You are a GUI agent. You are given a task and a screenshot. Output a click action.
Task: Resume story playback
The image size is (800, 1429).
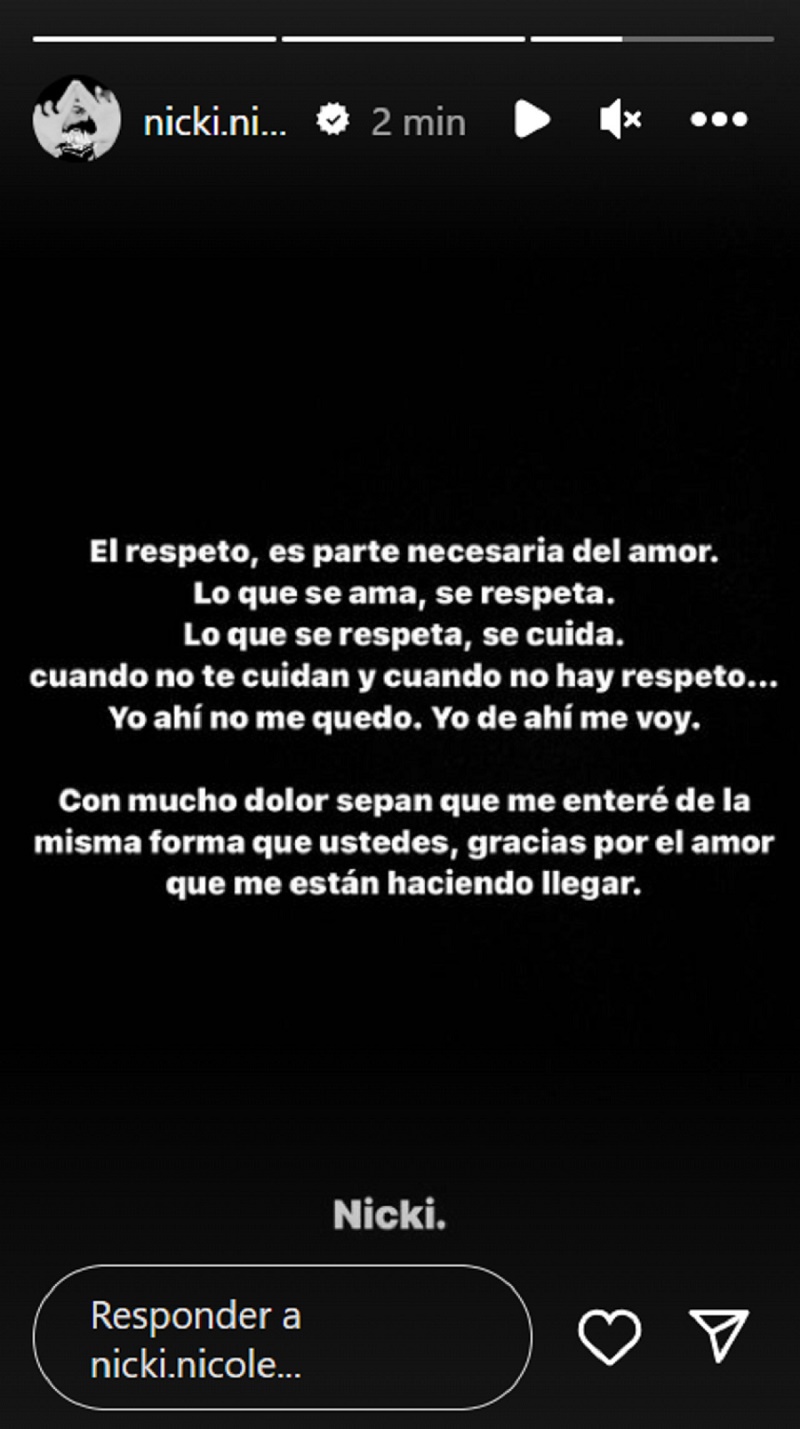[532, 121]
